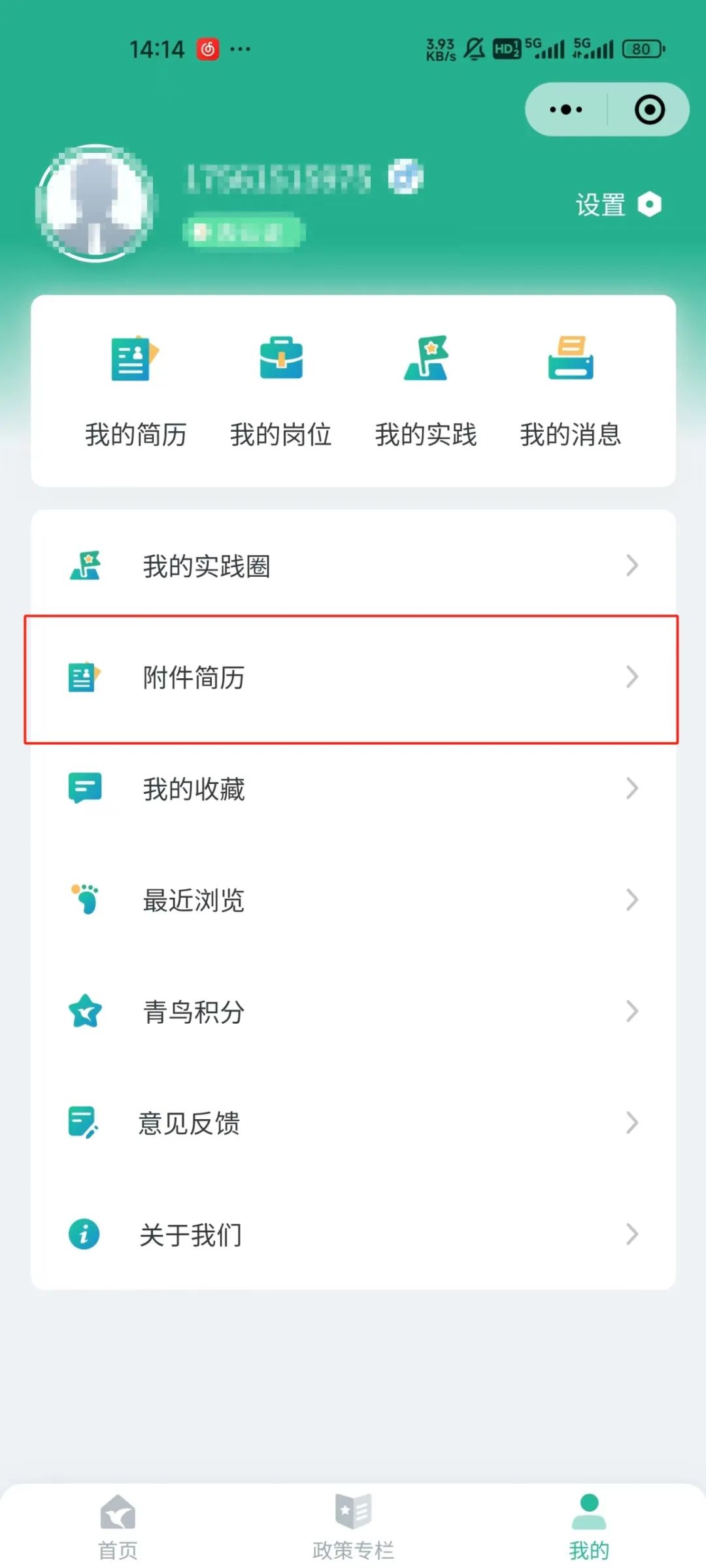Open 附件简历
Image resolution: width=706 pixels, height=1568 pixels.
(x=353, y=678)
